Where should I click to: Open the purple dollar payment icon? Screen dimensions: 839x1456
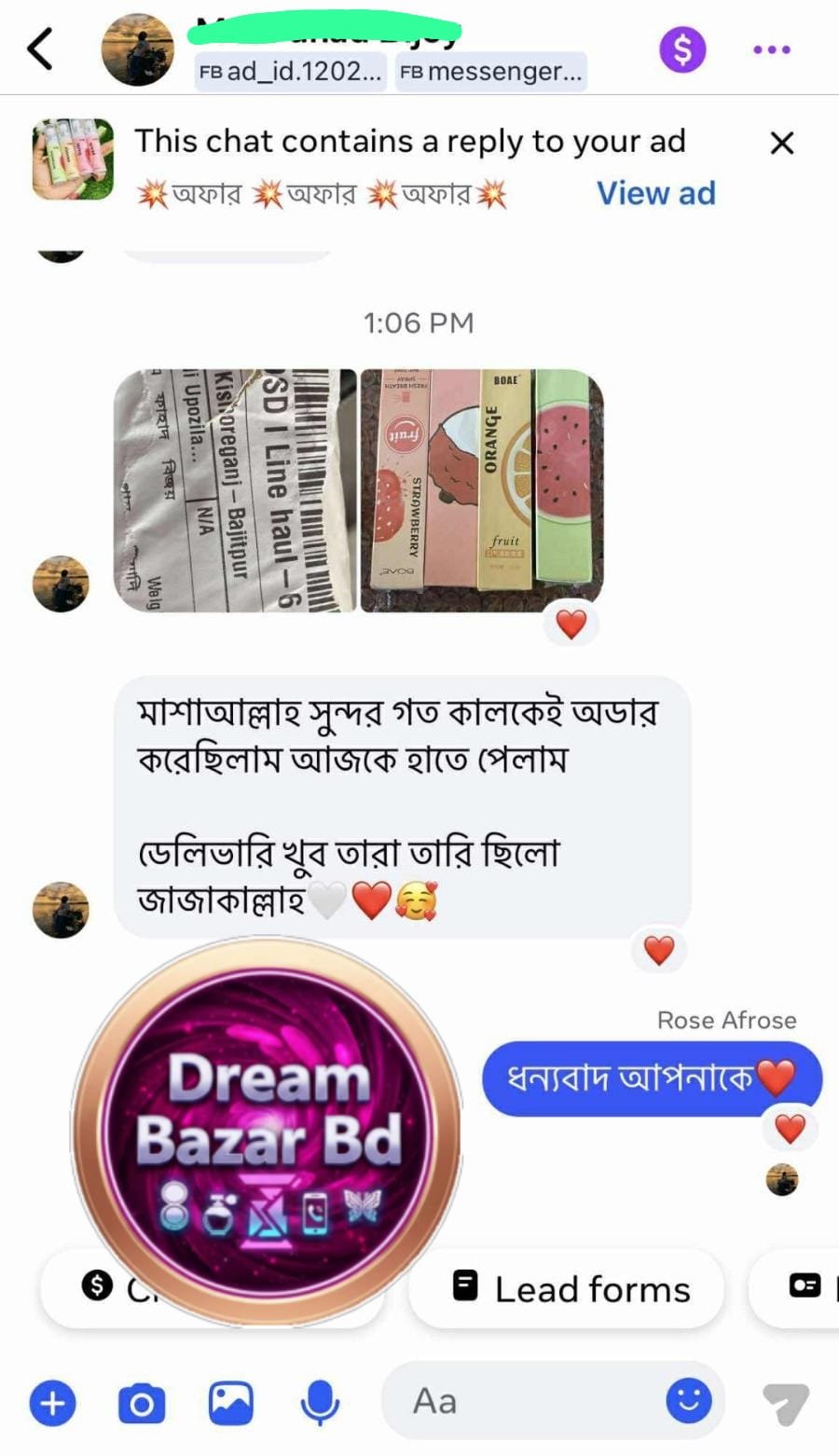tap(682, 49)
